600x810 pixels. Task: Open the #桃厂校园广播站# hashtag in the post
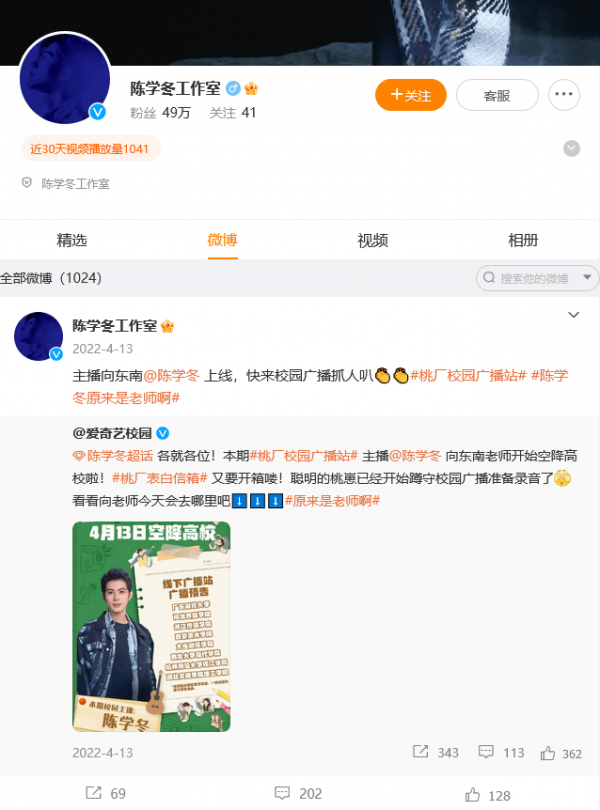[468, 376]
